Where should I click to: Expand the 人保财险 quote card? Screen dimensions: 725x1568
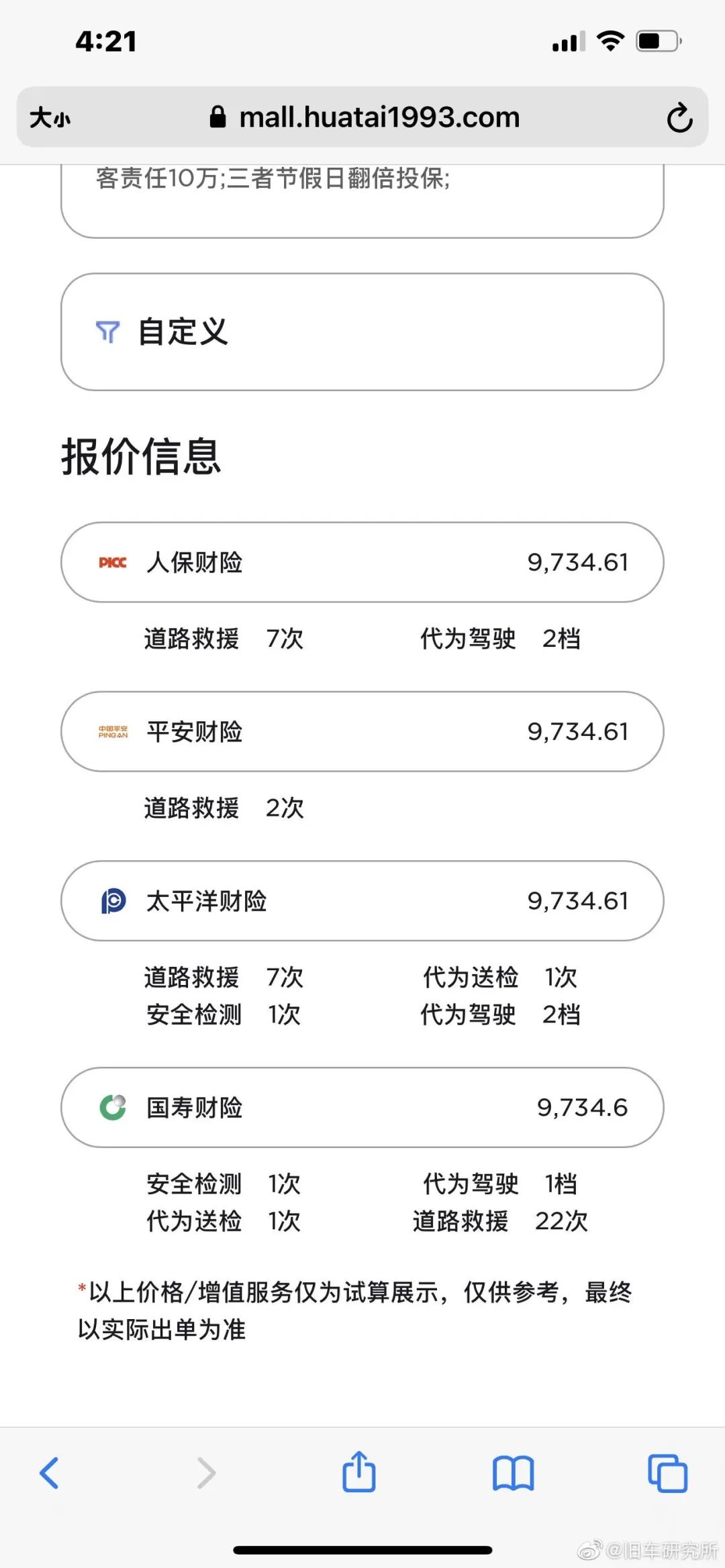tap(360, 563)
